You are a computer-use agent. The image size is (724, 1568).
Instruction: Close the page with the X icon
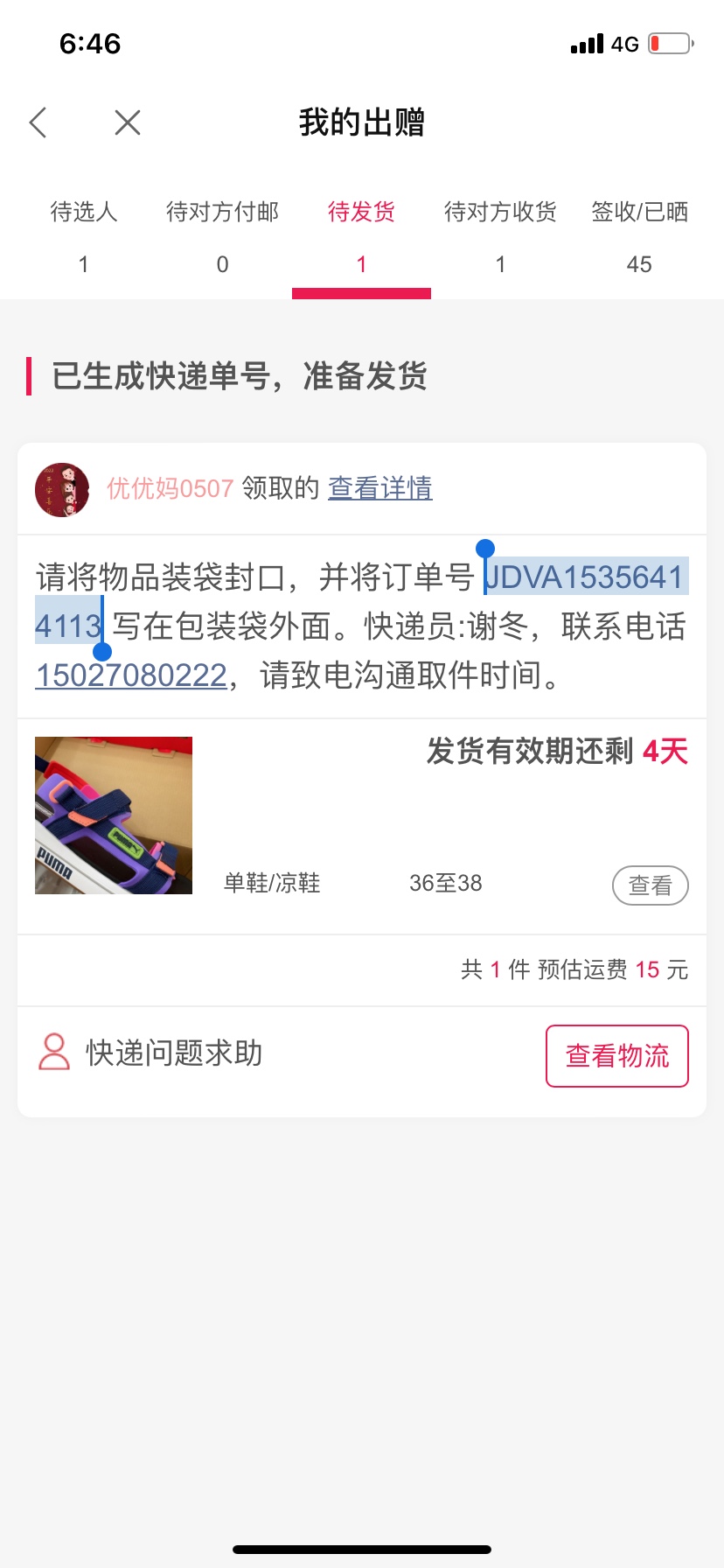[x=128, y=122]
